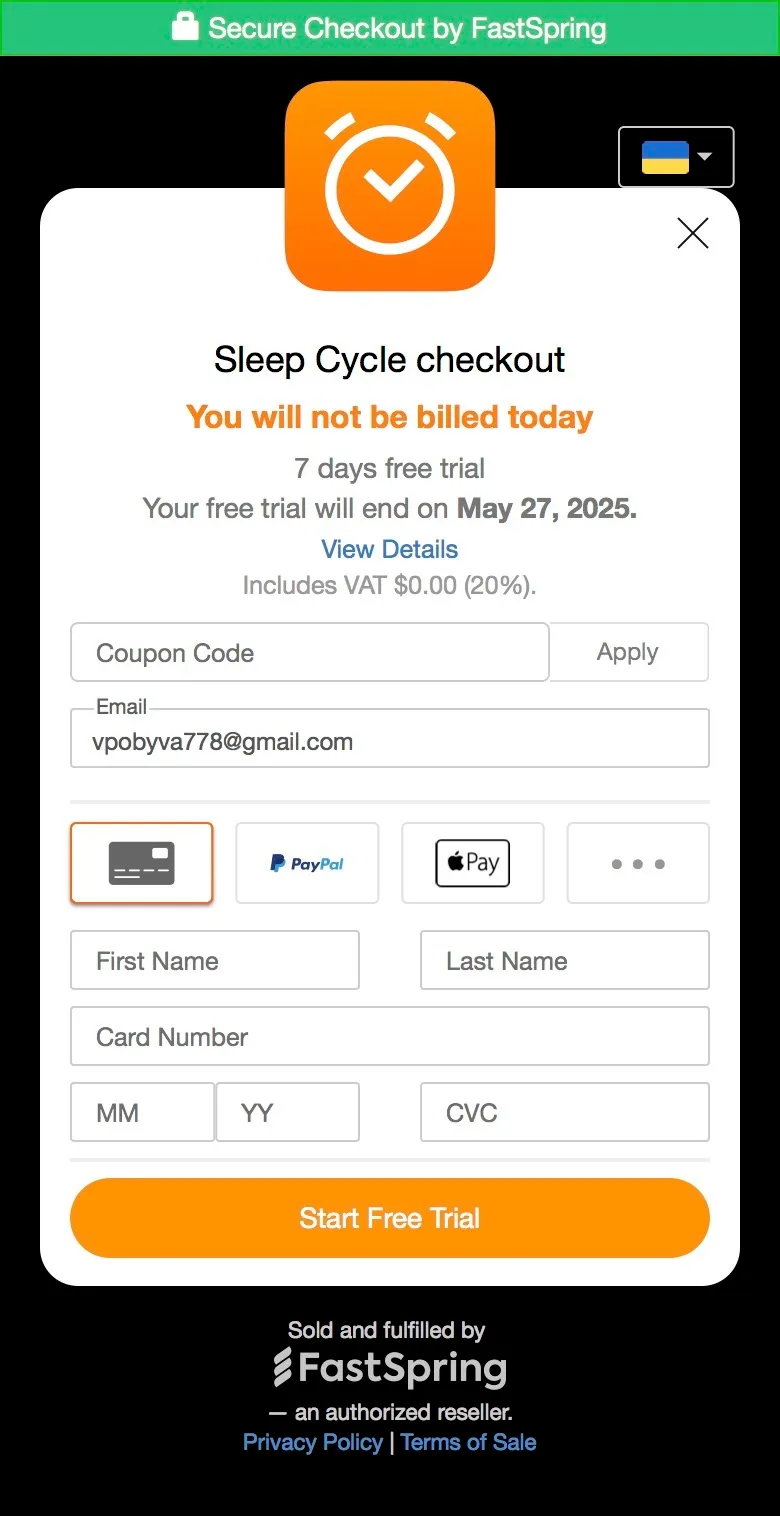Focus the Card Number field
The width and height of the screenshot is (780, 1516).
coord(390,1036)
